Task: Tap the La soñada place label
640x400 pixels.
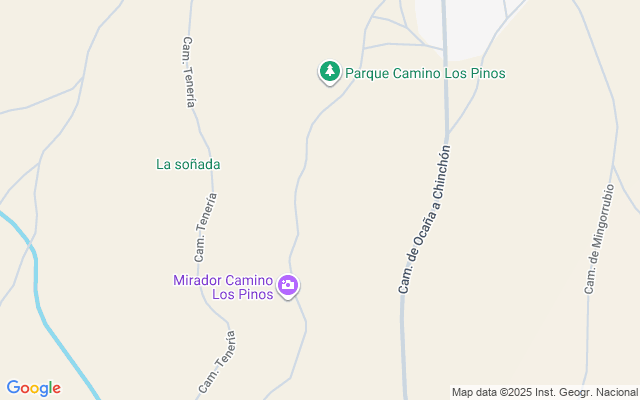Action: (x=188, y=164)
